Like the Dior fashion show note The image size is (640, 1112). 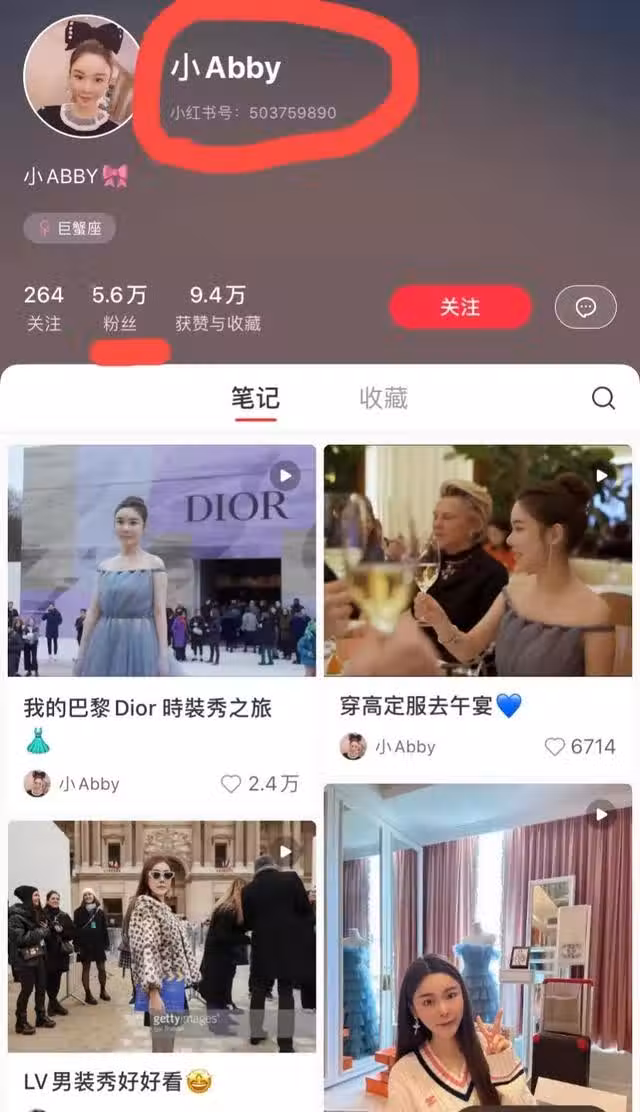(232, 784)
